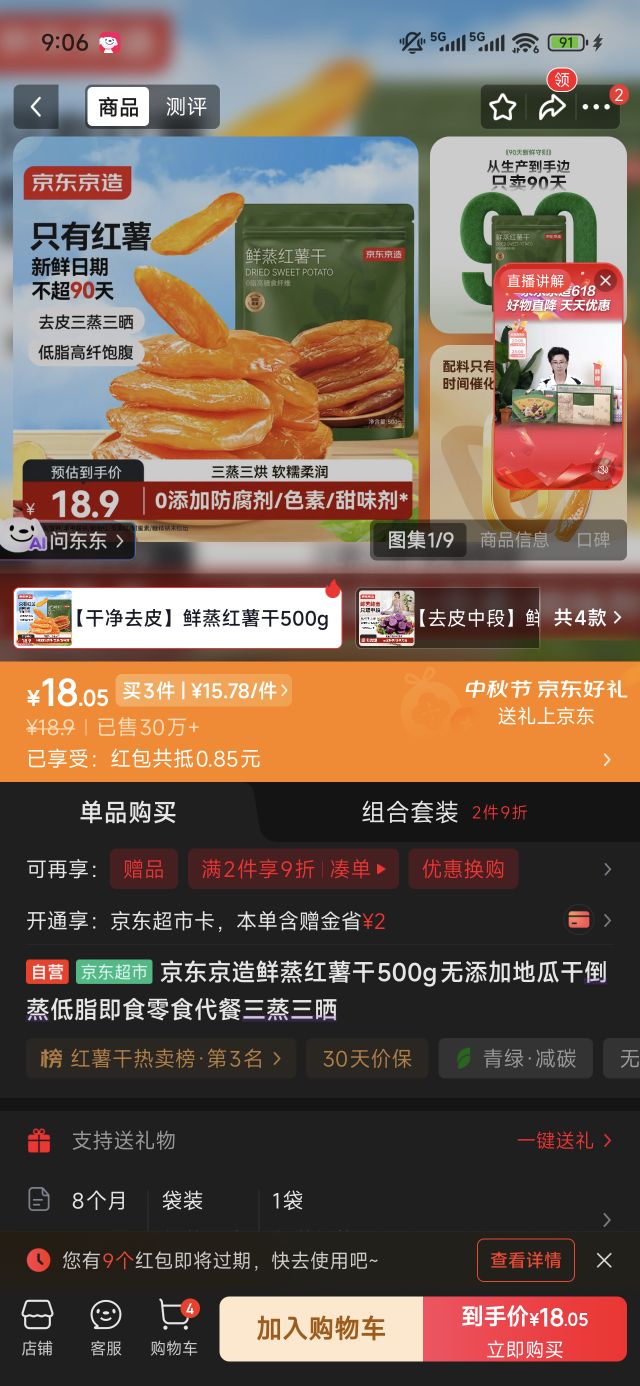
Task: Send as gift via 一键送礼
Action: 564,1140
